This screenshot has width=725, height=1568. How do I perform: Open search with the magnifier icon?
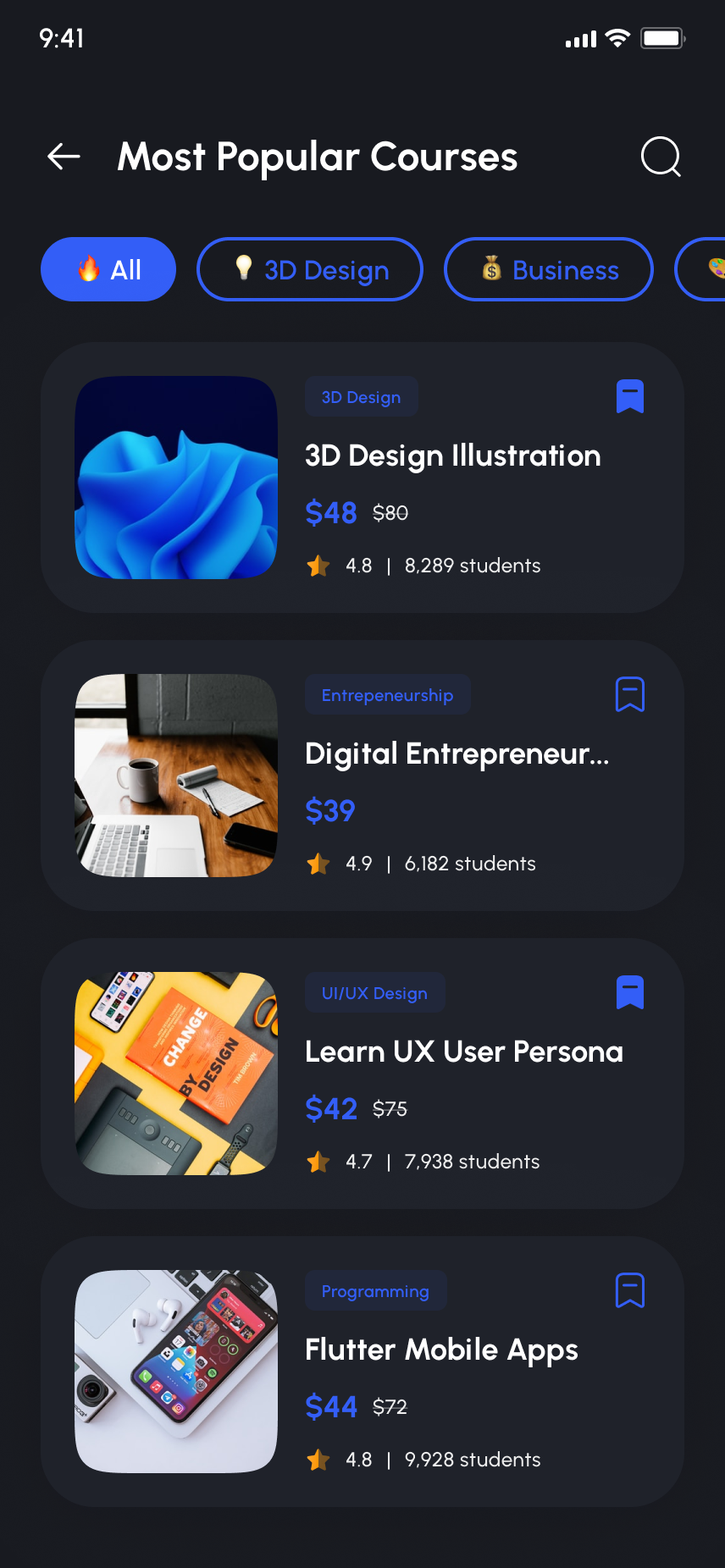(661, 157)
